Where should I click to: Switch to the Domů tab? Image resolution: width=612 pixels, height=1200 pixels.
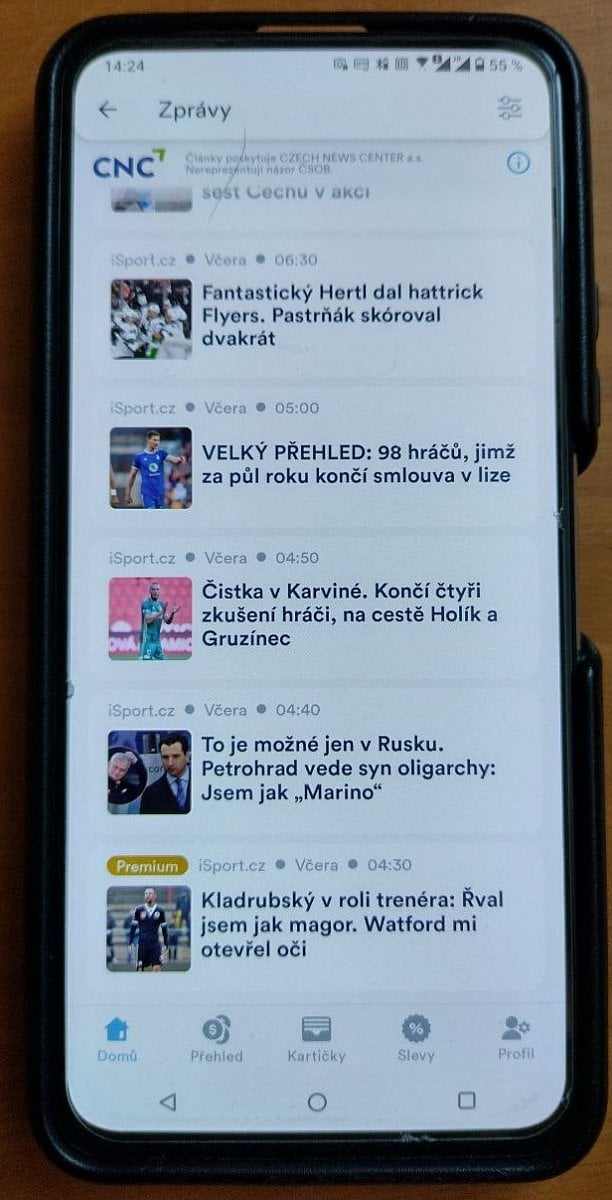click(x=117, y=1039)
